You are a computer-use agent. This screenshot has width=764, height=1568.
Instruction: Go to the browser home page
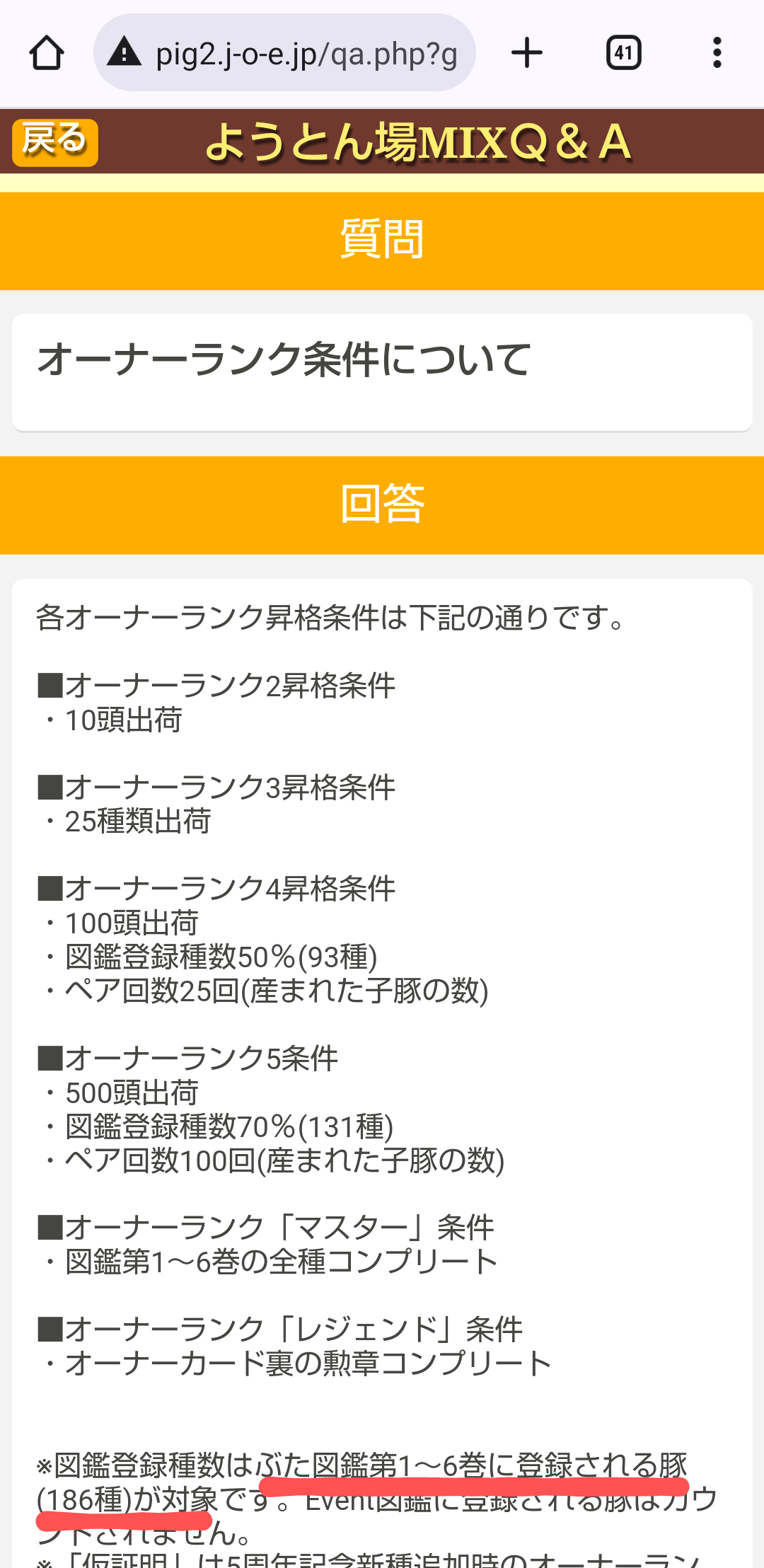47,53
